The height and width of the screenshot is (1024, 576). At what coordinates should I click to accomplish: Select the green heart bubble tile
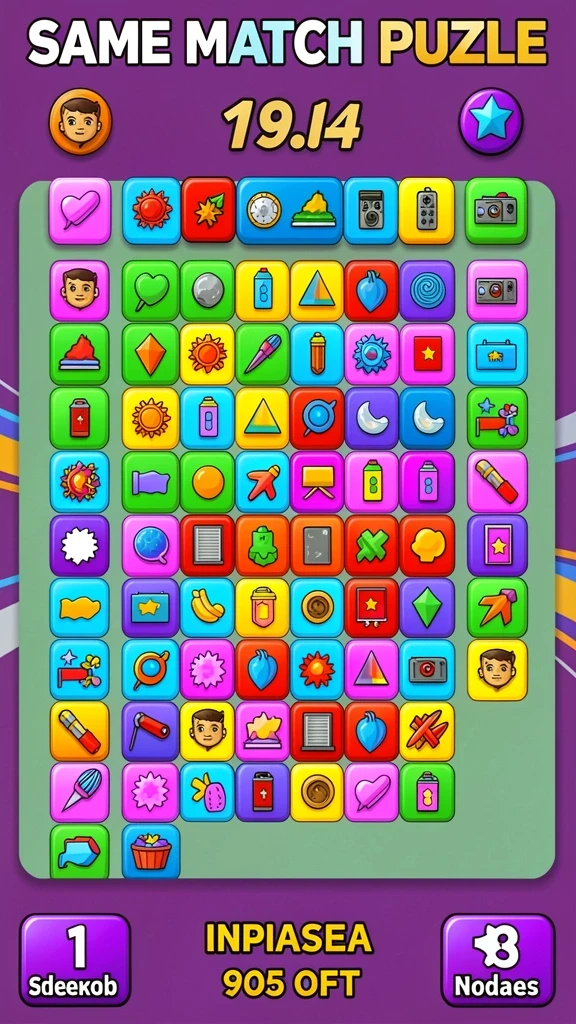pos(150,291)
